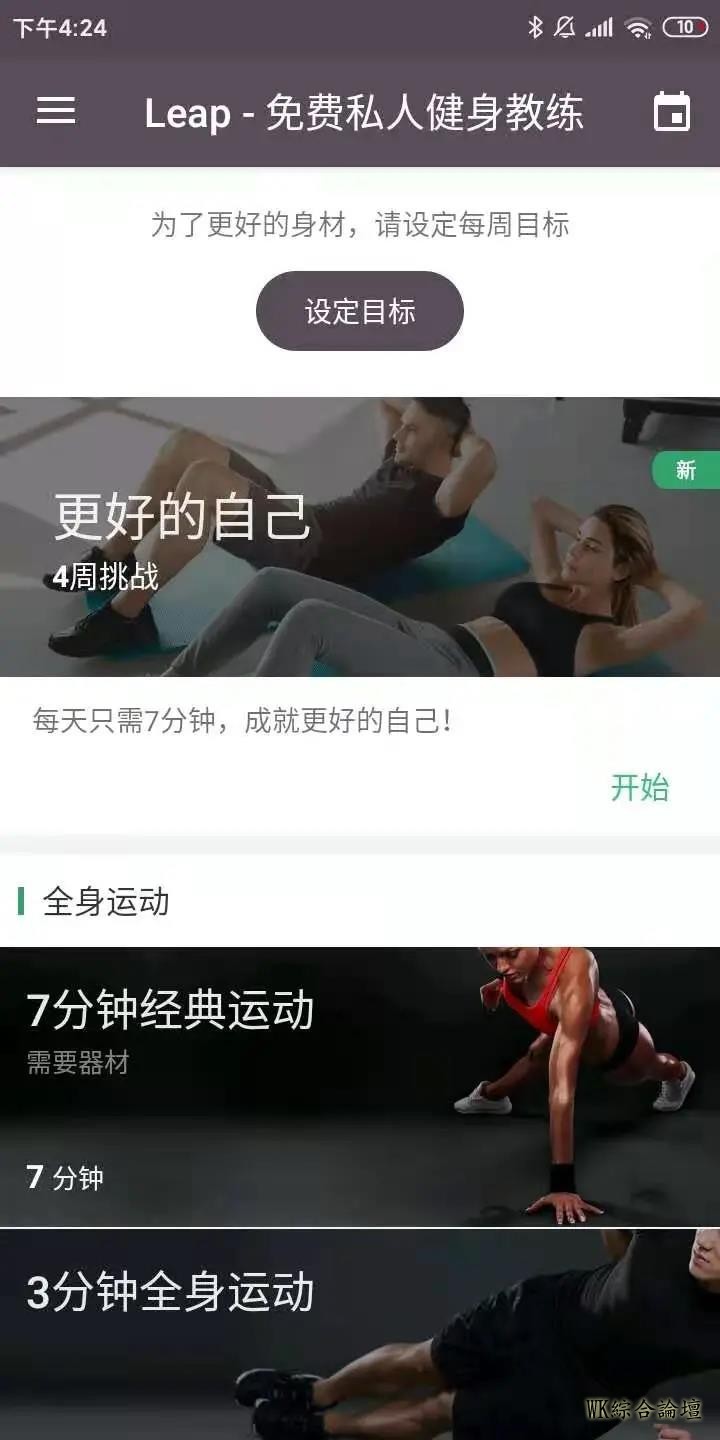Start the challenge with 开始

(x=639, y=788)
